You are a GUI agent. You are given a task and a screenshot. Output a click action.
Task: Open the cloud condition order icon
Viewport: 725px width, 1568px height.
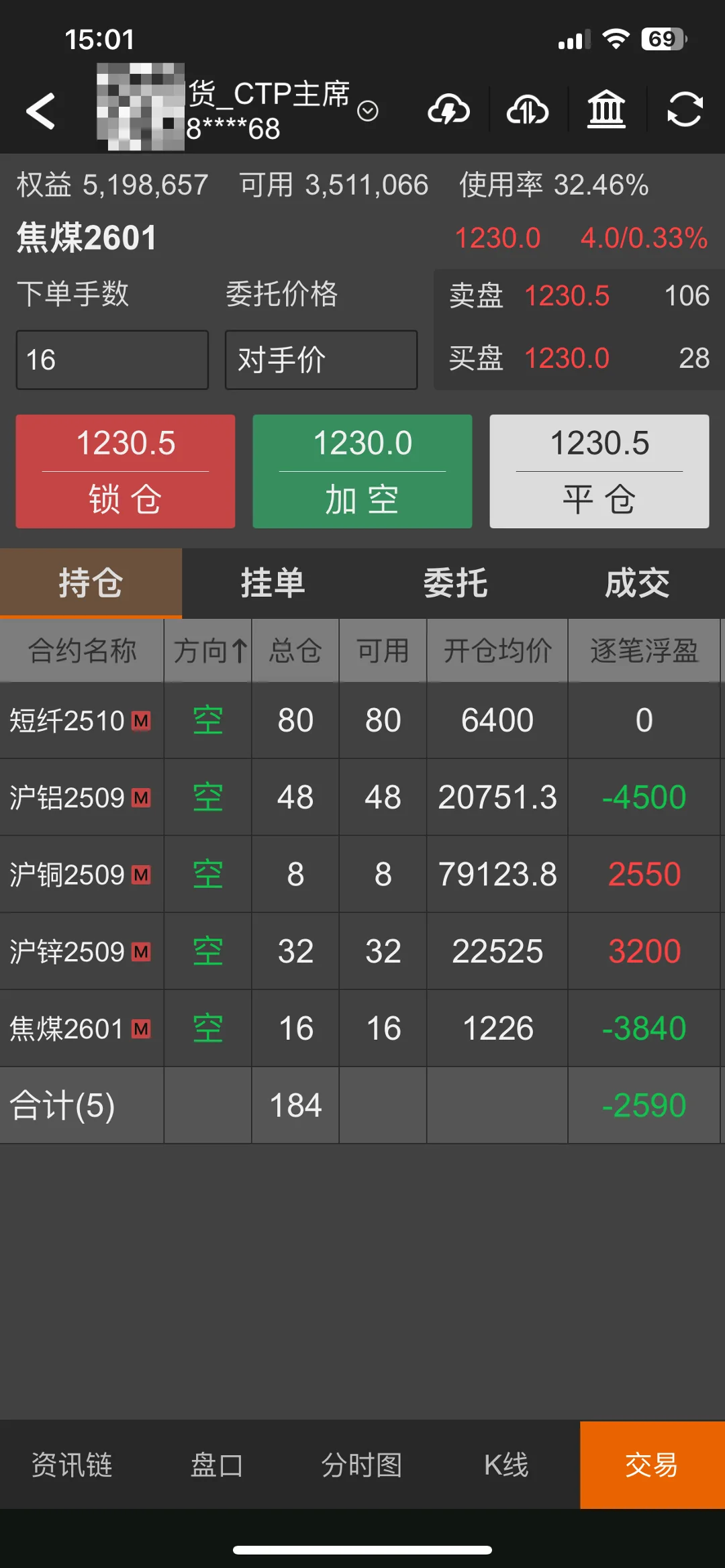(x=448, y=109)
